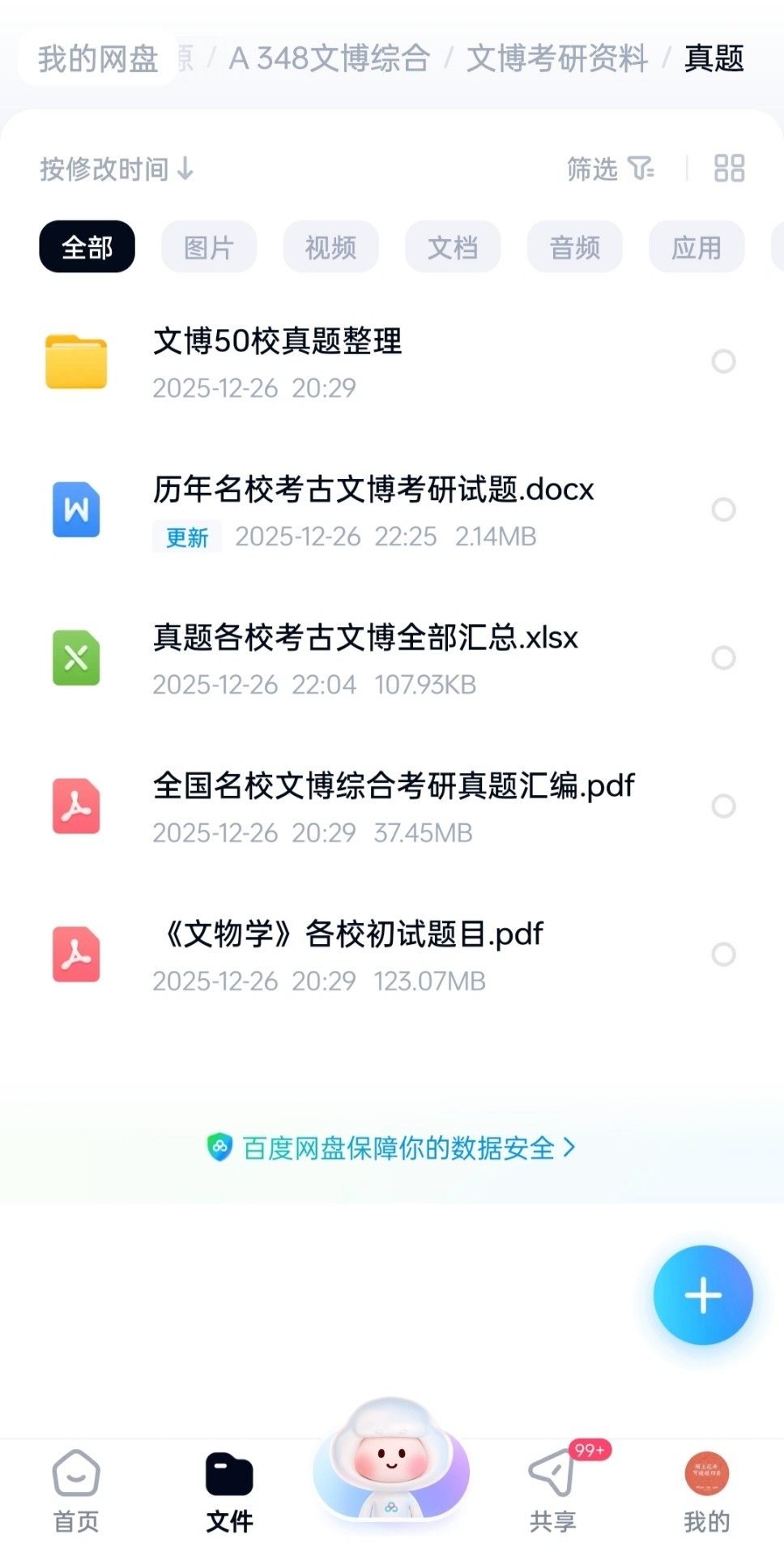Select the 《文物学》各校初试题目.pdf checkbox

[723, 954]
